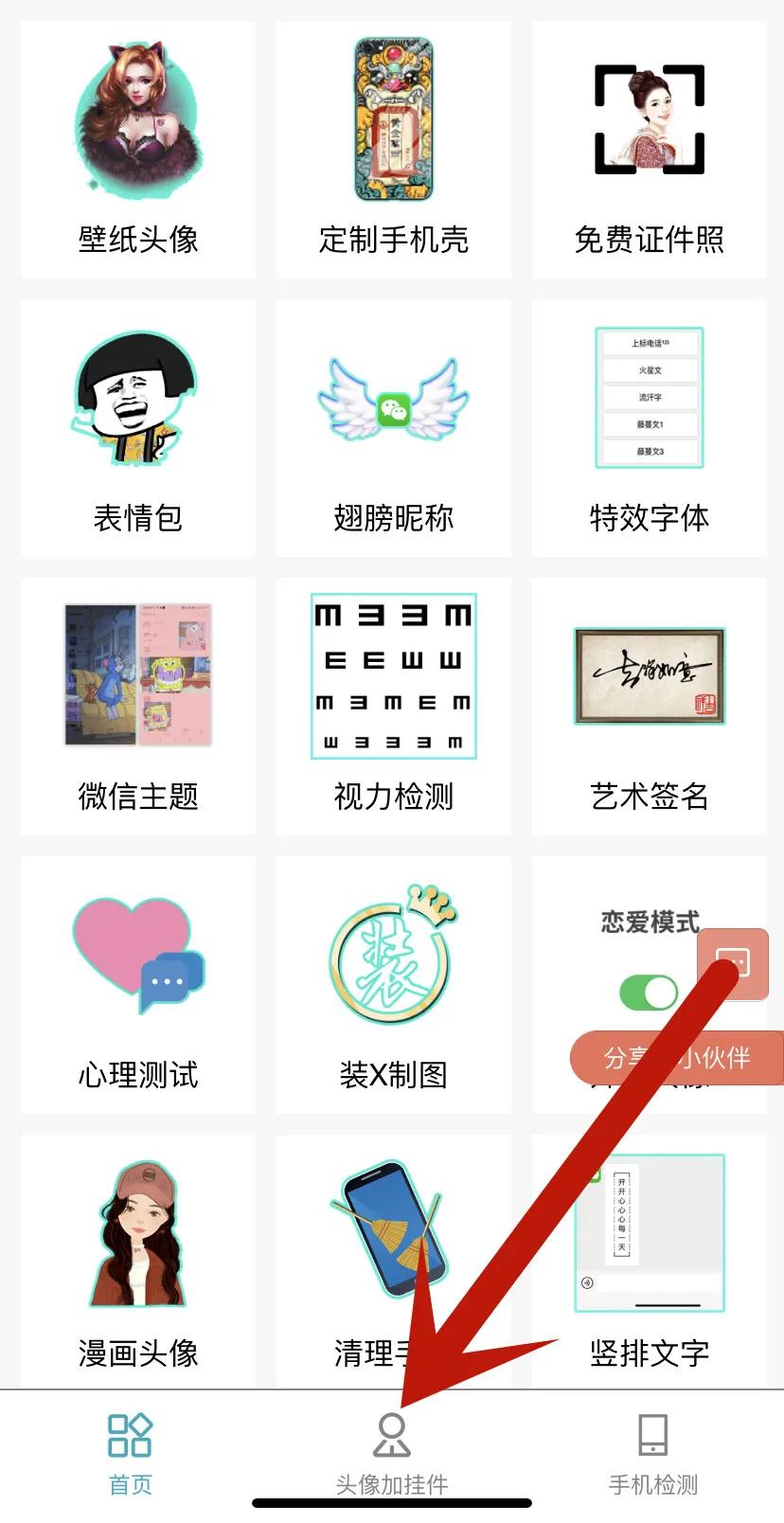Open the 特效字体 special effect fonts feature
784x1523 pixels.
tap(648, 398)
